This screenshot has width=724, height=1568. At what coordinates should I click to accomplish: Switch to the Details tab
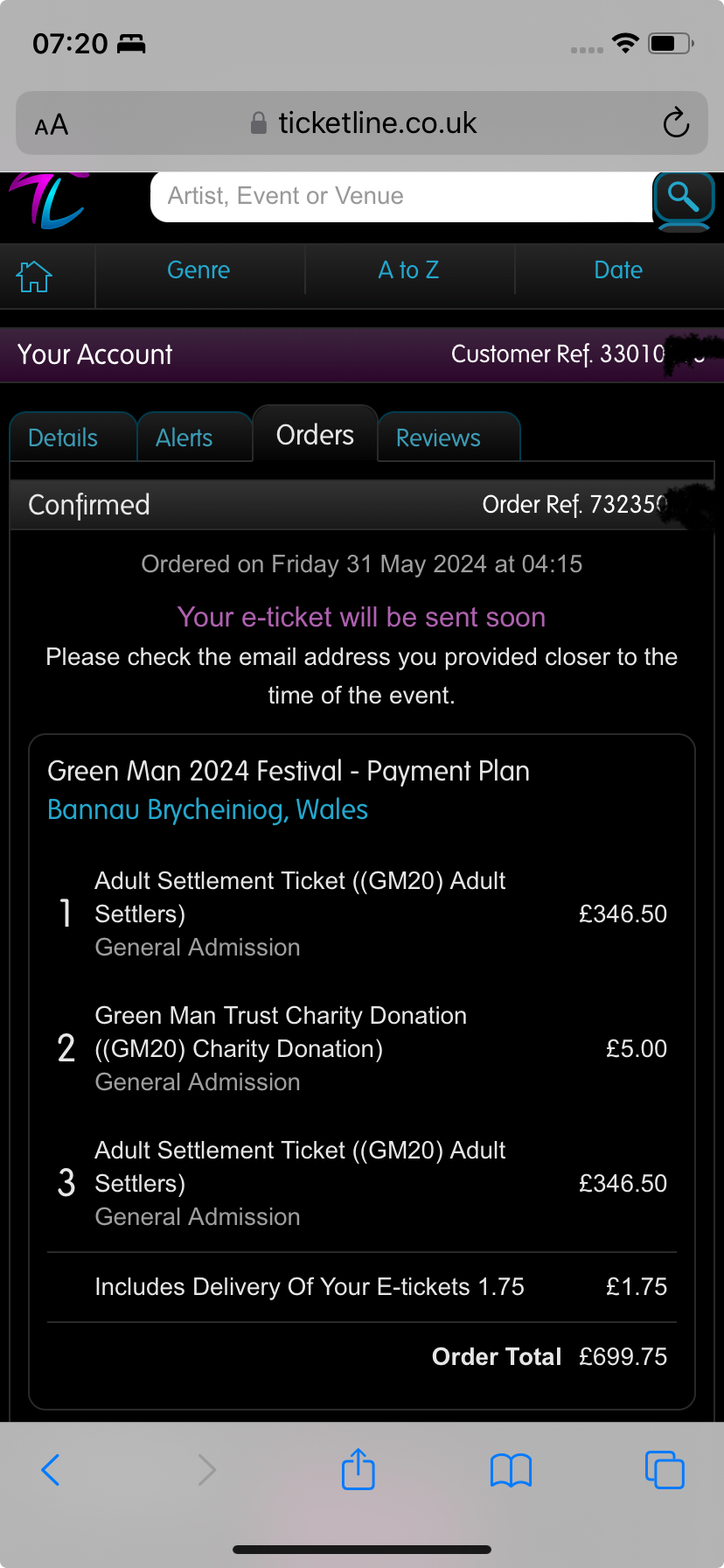pyautogui.click(x=62, y=437)
